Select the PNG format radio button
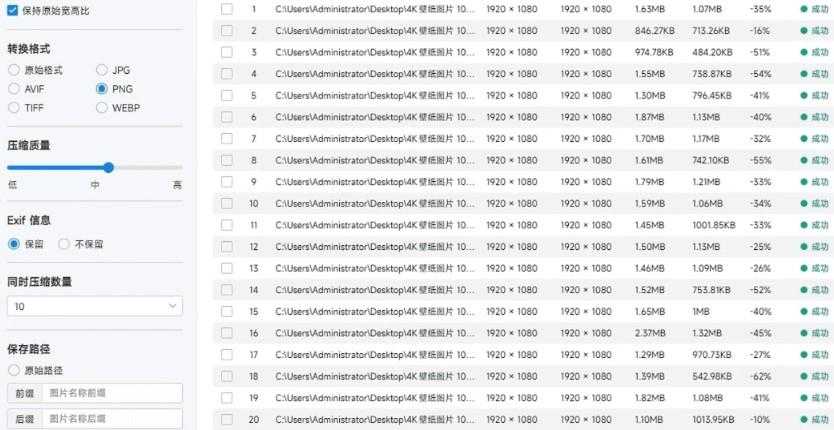The image size is (834, 430). point(102,88)
